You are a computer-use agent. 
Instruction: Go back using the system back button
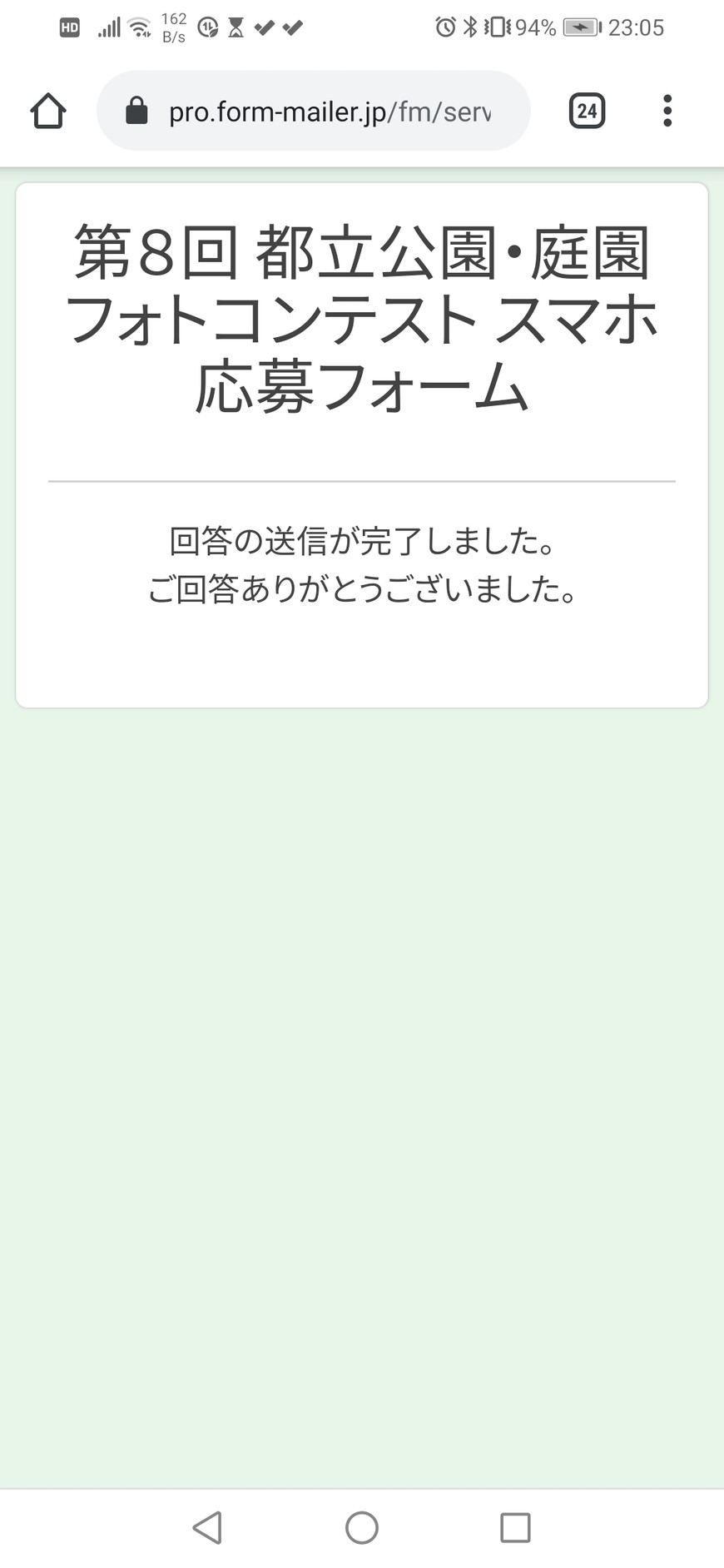pos(207,1527)
